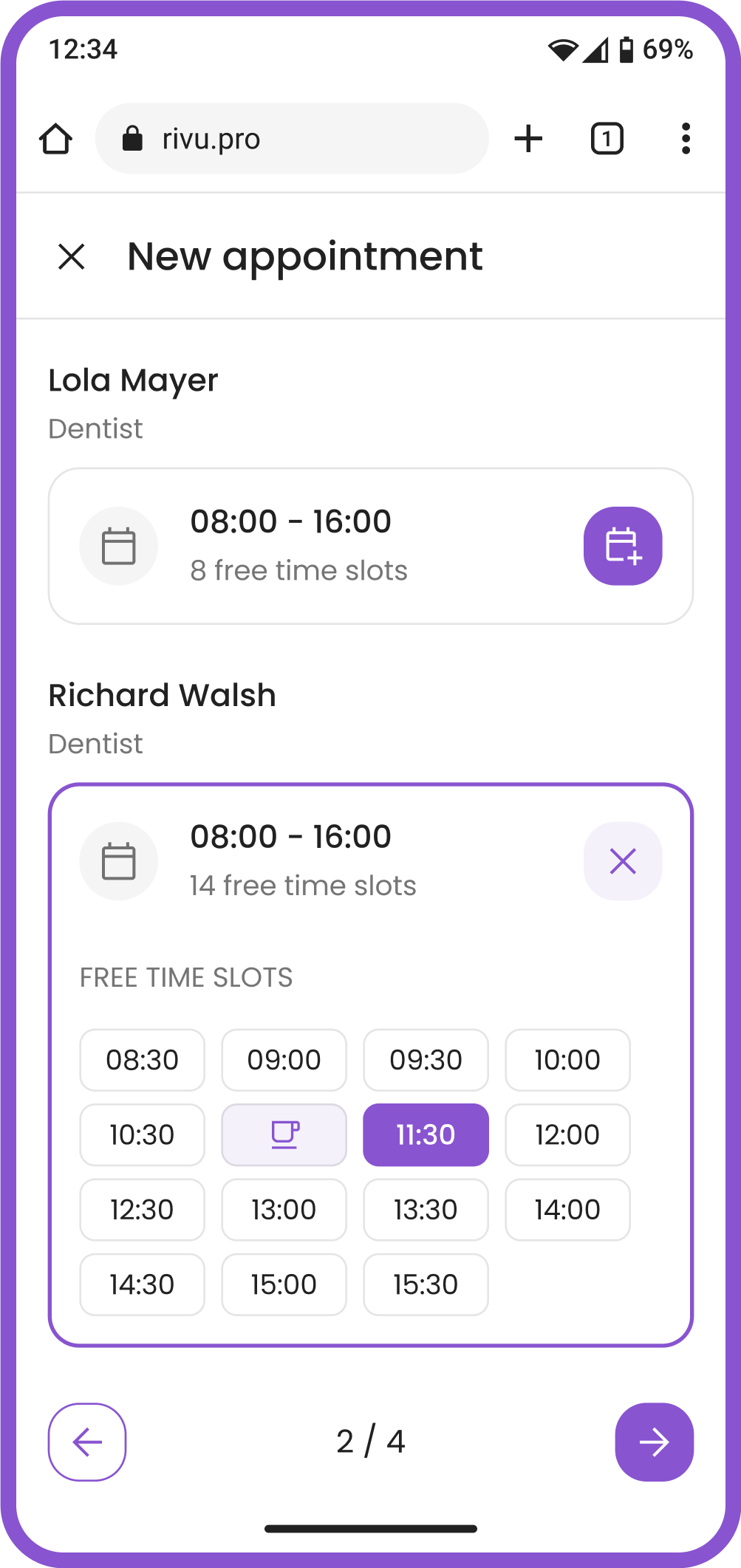Viewport: 741px width, 1568px height.
Task: Tap the 2 / 4 step indicator
Action: [370, 1442]
